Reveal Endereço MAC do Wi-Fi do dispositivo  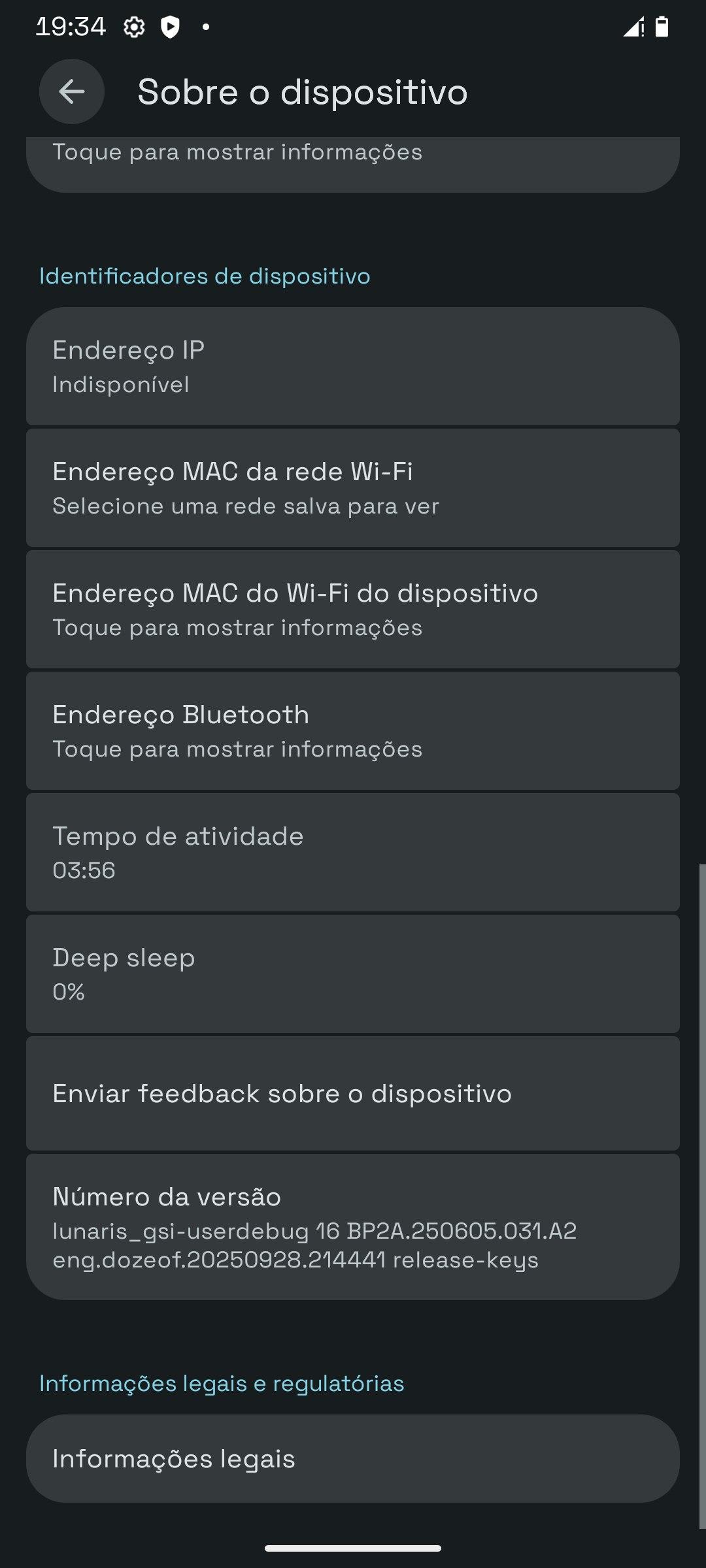pos(353,609)
